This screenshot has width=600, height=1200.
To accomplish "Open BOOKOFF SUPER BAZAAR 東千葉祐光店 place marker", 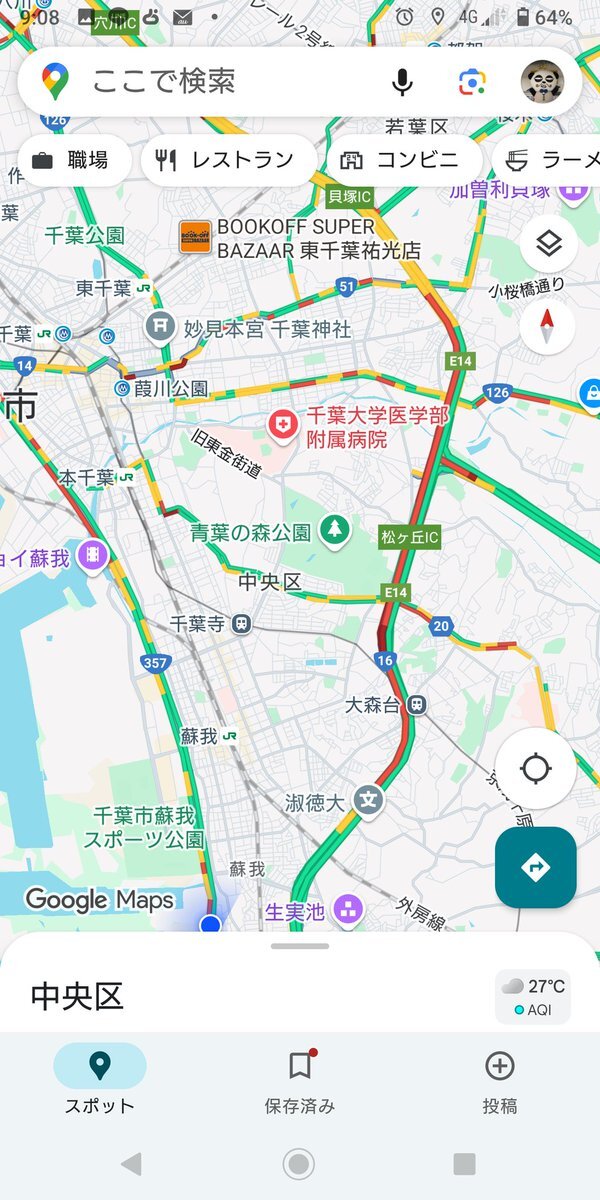I will (x=196, y=238).
